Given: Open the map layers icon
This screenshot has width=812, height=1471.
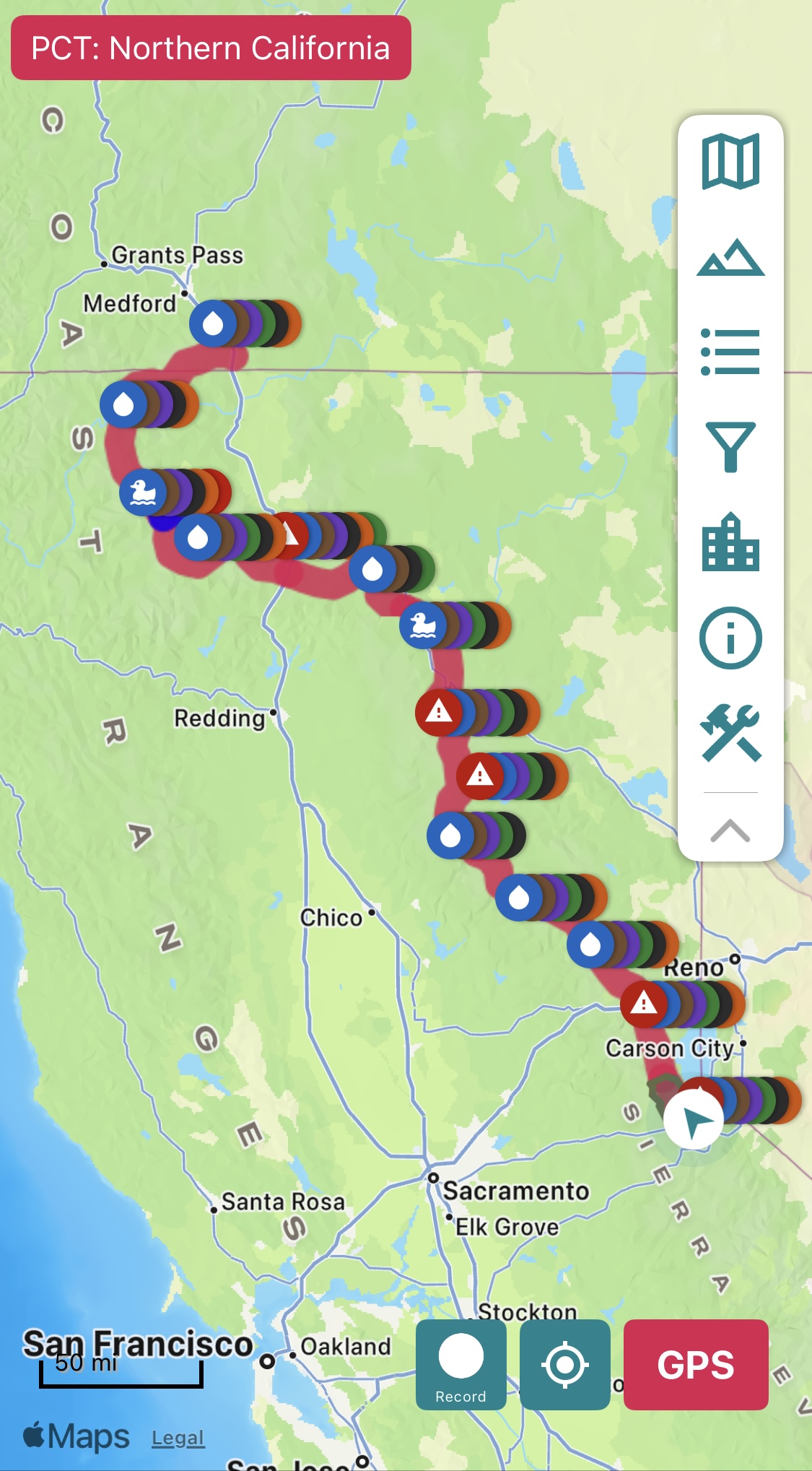Looking at the screenshot, I should (x=730, y=162).
